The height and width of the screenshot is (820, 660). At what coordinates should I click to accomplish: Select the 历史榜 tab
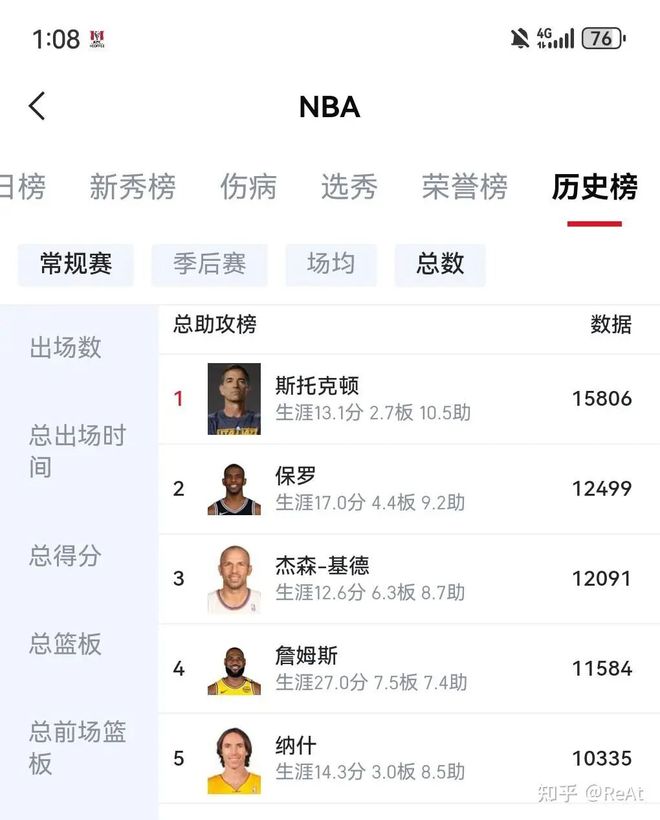point(594,187)
